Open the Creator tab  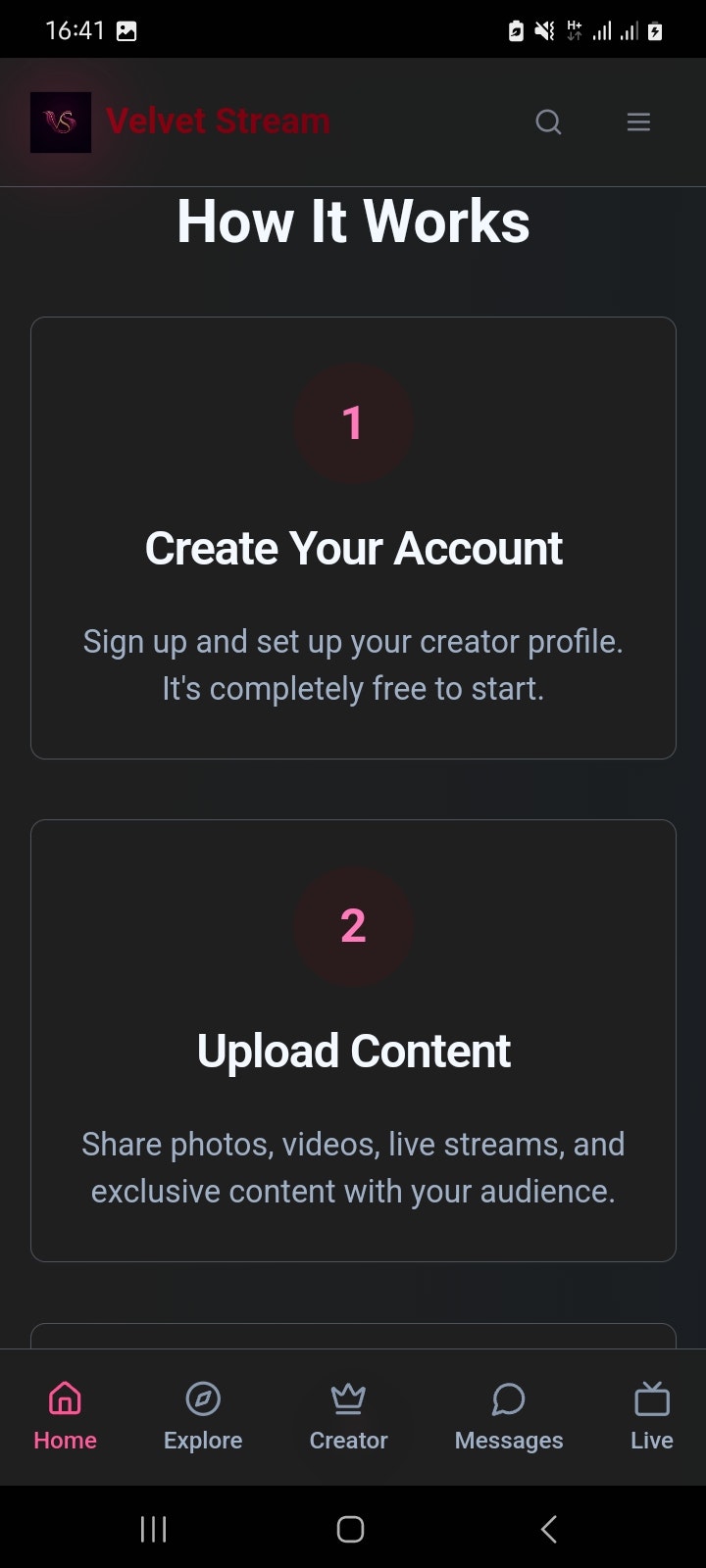348,1416
